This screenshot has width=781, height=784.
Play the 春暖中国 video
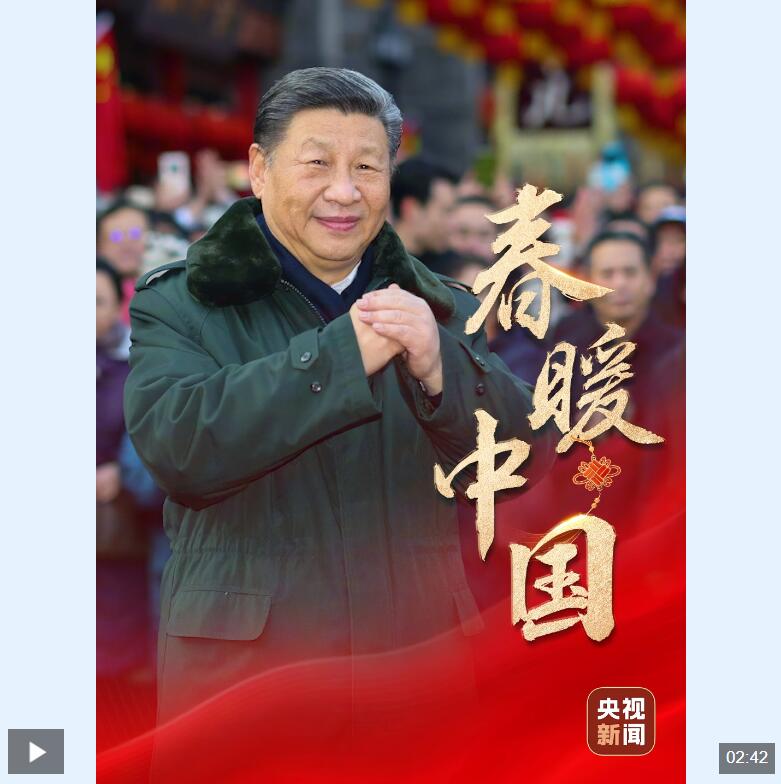(x=36, y=751)
